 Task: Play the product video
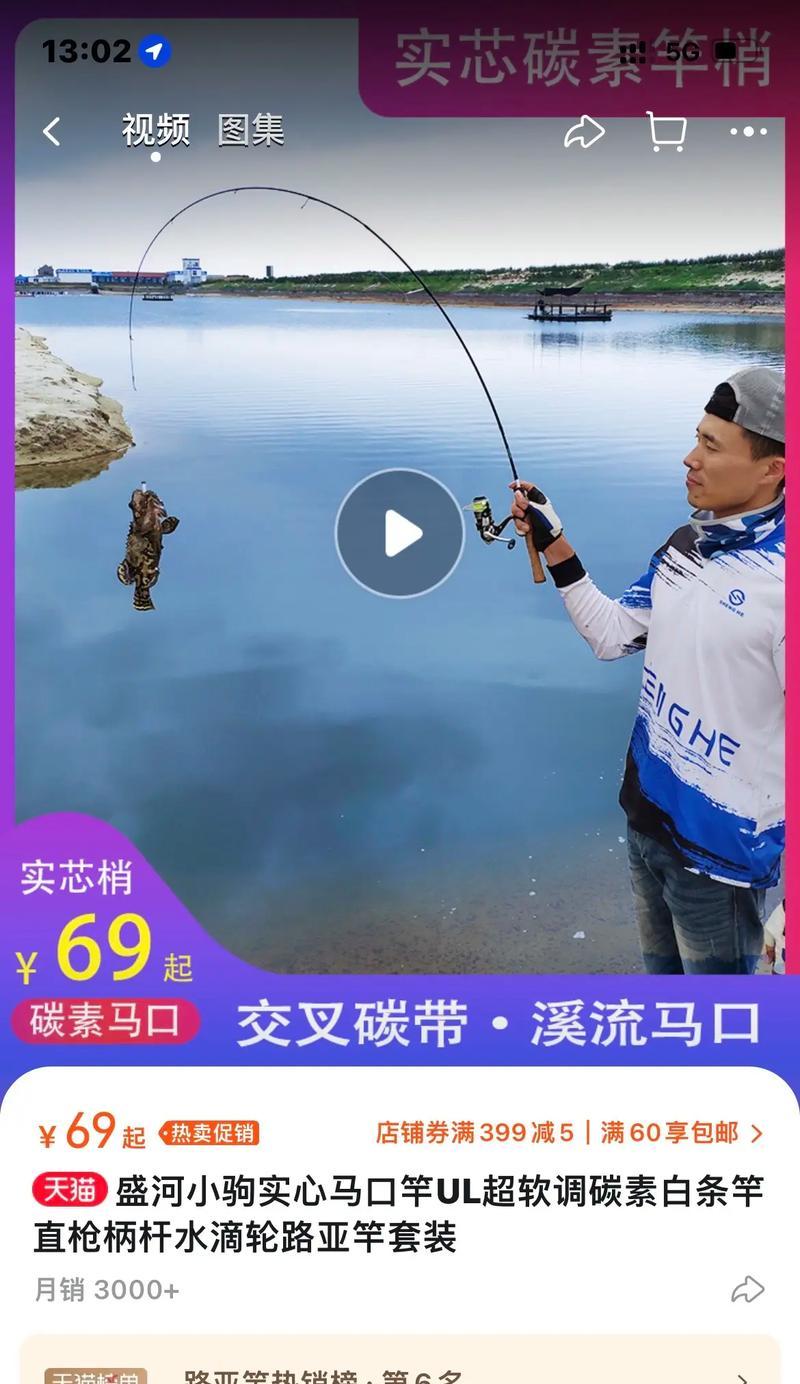point(400,533)
